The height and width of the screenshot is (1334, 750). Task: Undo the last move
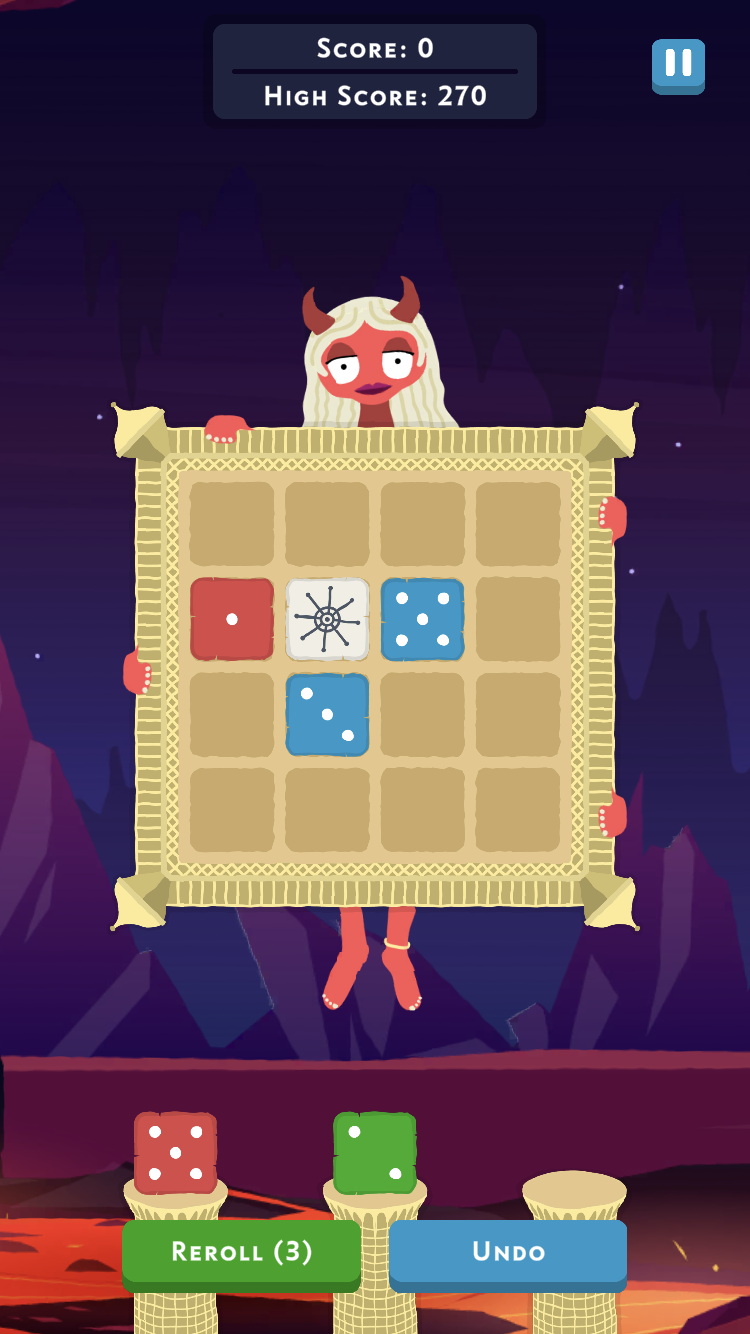click(x=508, y=1253)
